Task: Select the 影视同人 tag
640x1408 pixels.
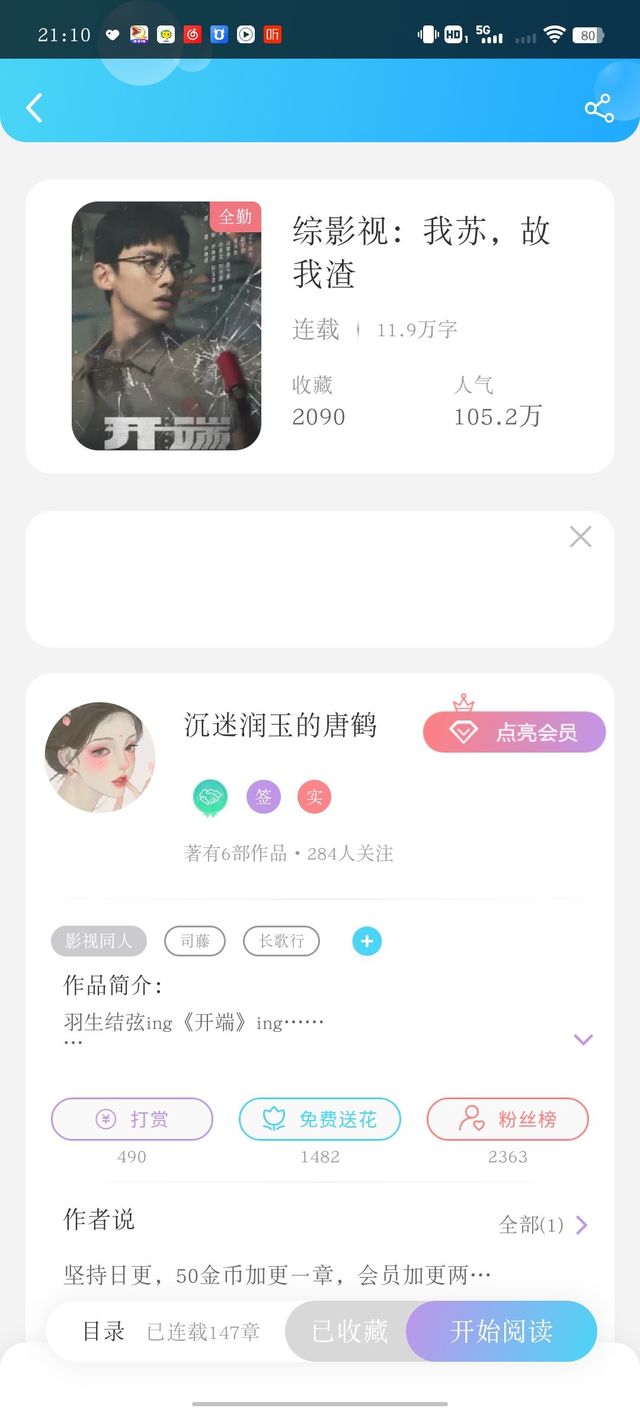Action: [99, 941]
